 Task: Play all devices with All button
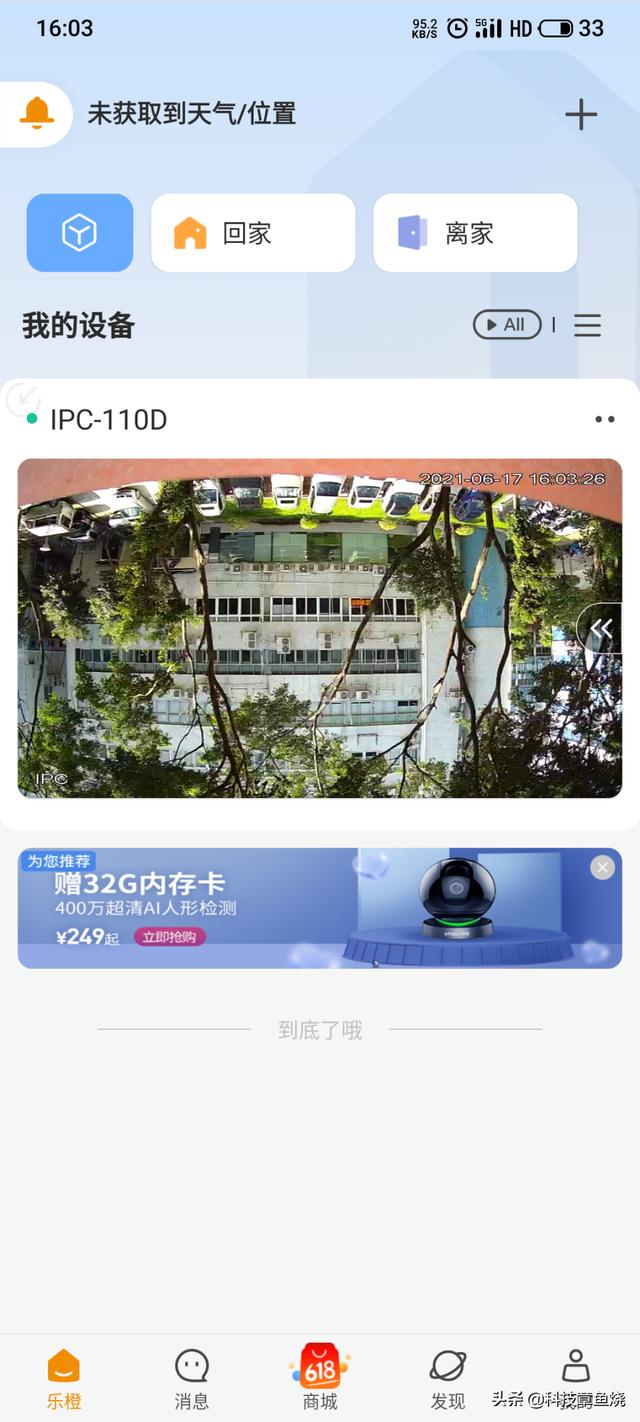pos(507,325)
